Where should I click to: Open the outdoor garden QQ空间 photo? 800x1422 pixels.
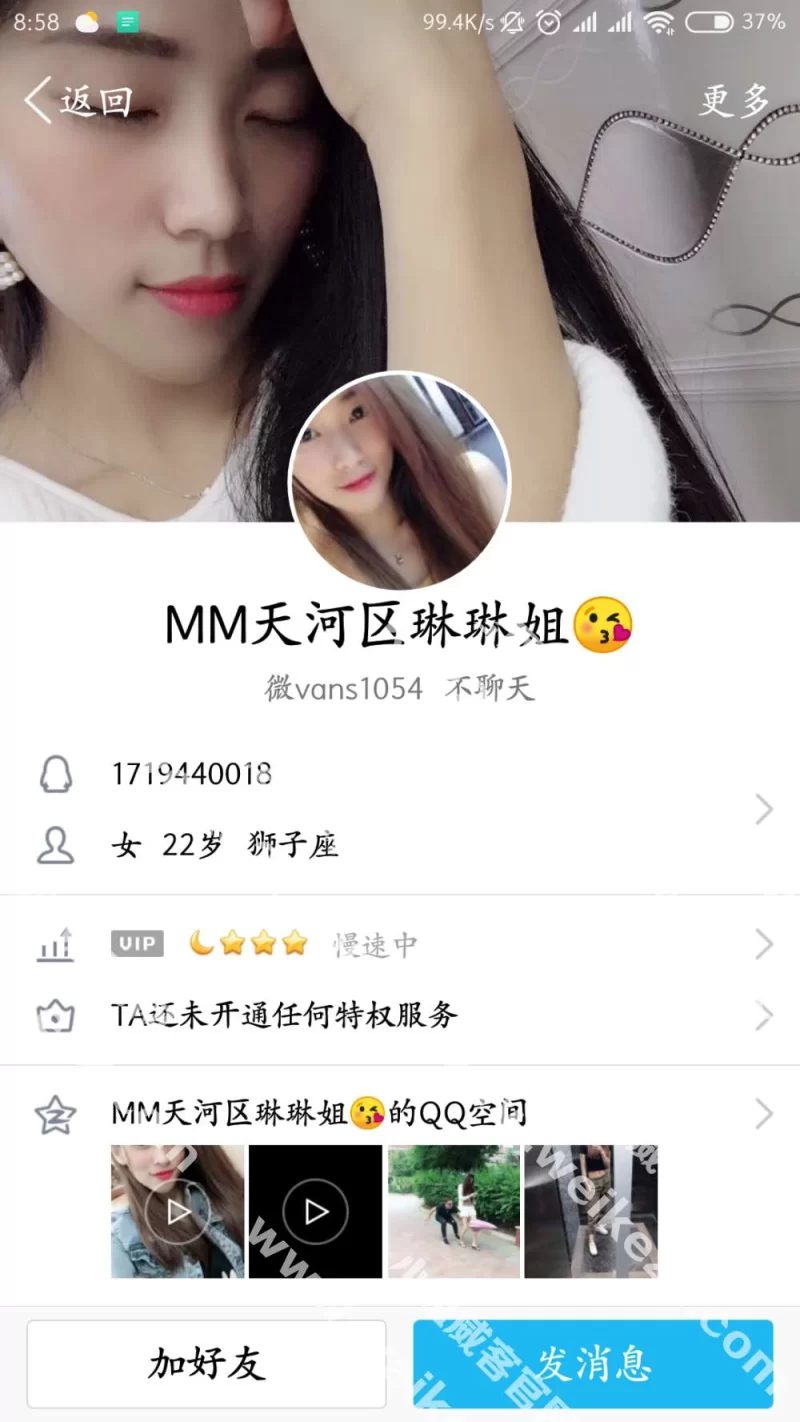click(453, 1211)
